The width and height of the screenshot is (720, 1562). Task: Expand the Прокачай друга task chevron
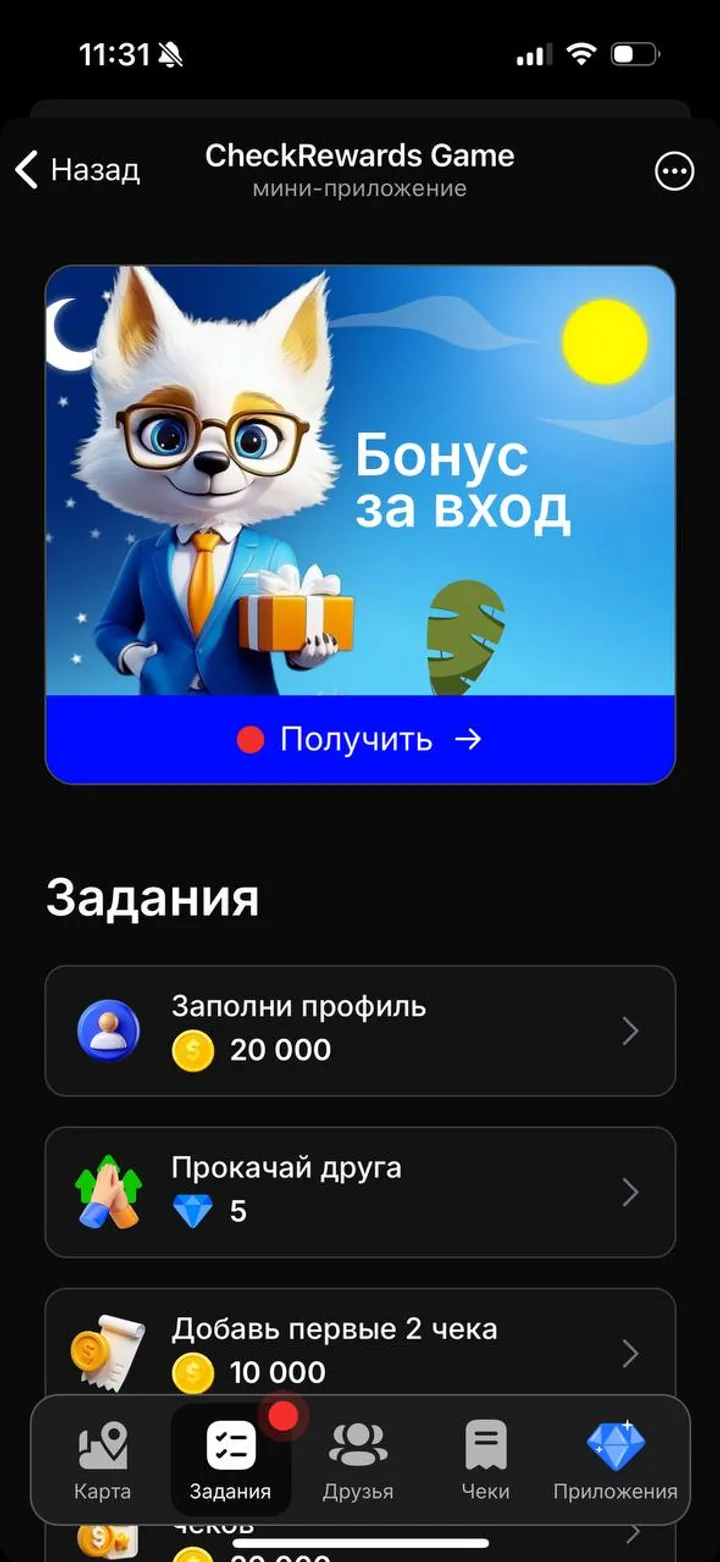coord(630,1190)
